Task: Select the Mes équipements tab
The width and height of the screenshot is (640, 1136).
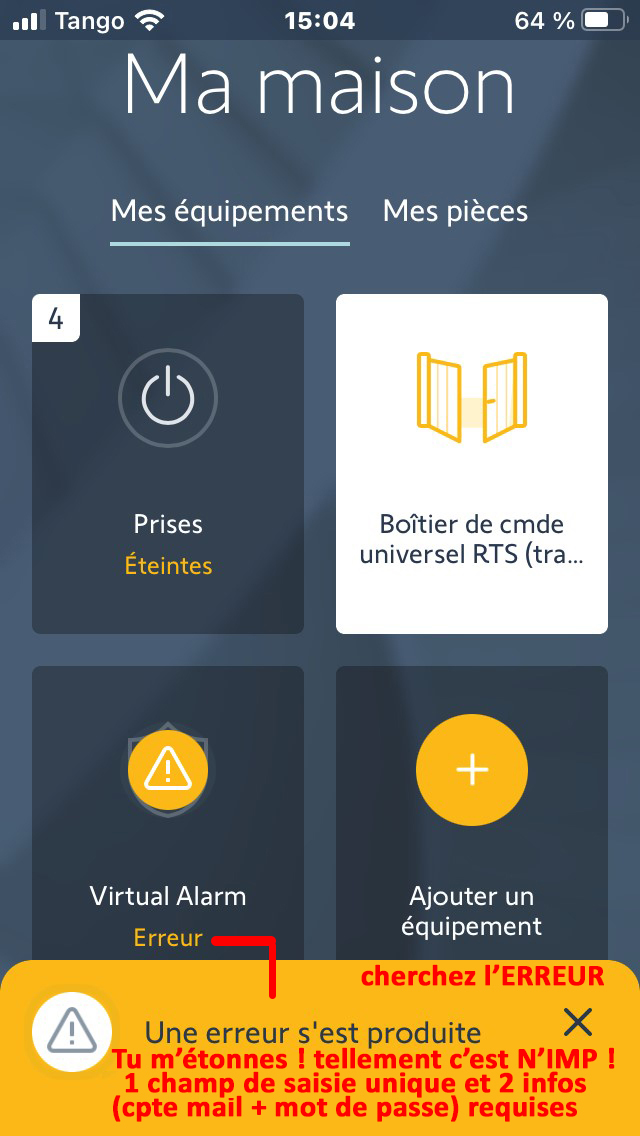Action: pos(229,212)
